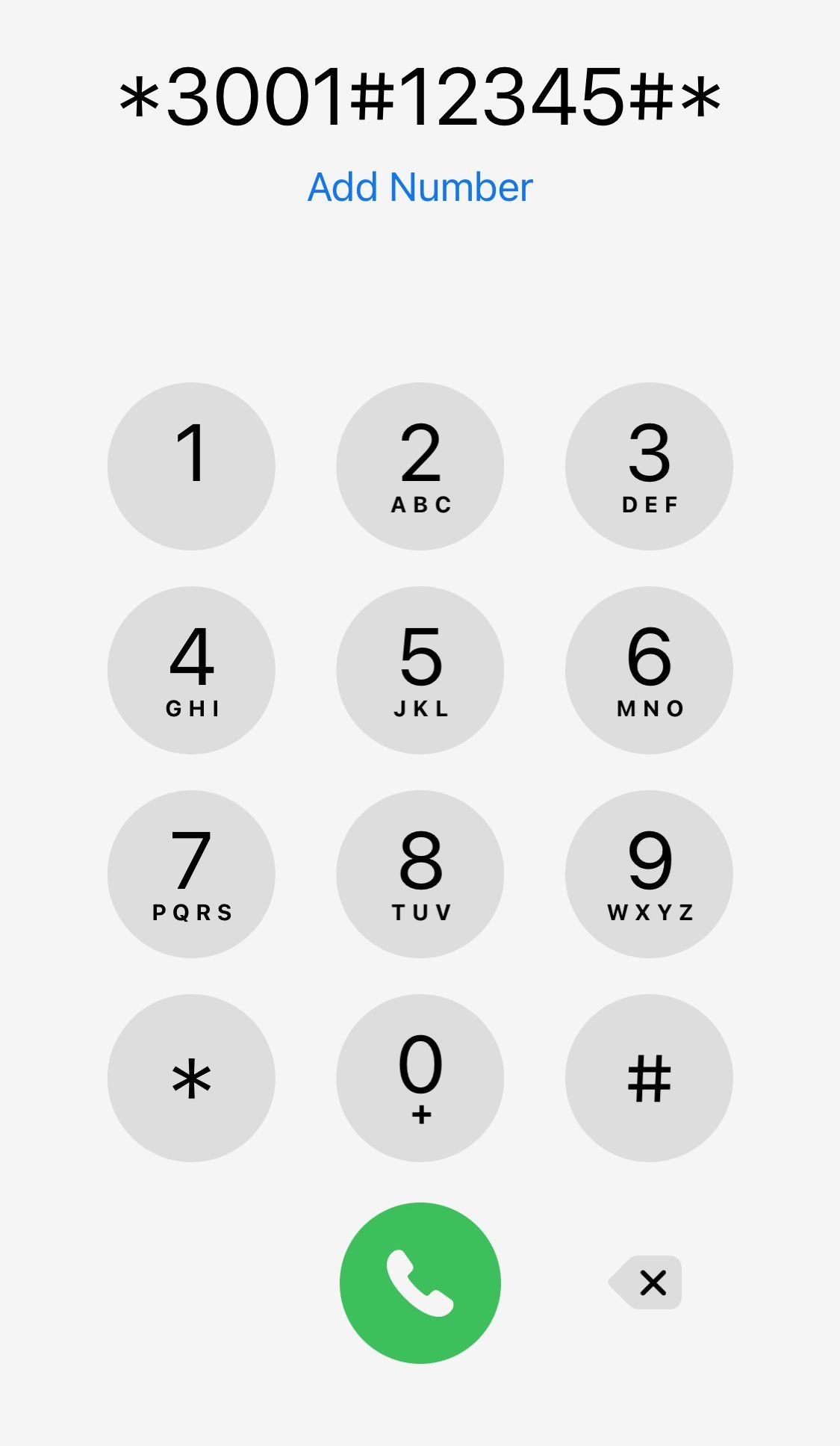Tap the 0 plus key
The height and width of the screenshot is (1446, 840).
click(x=420, y=1078)
